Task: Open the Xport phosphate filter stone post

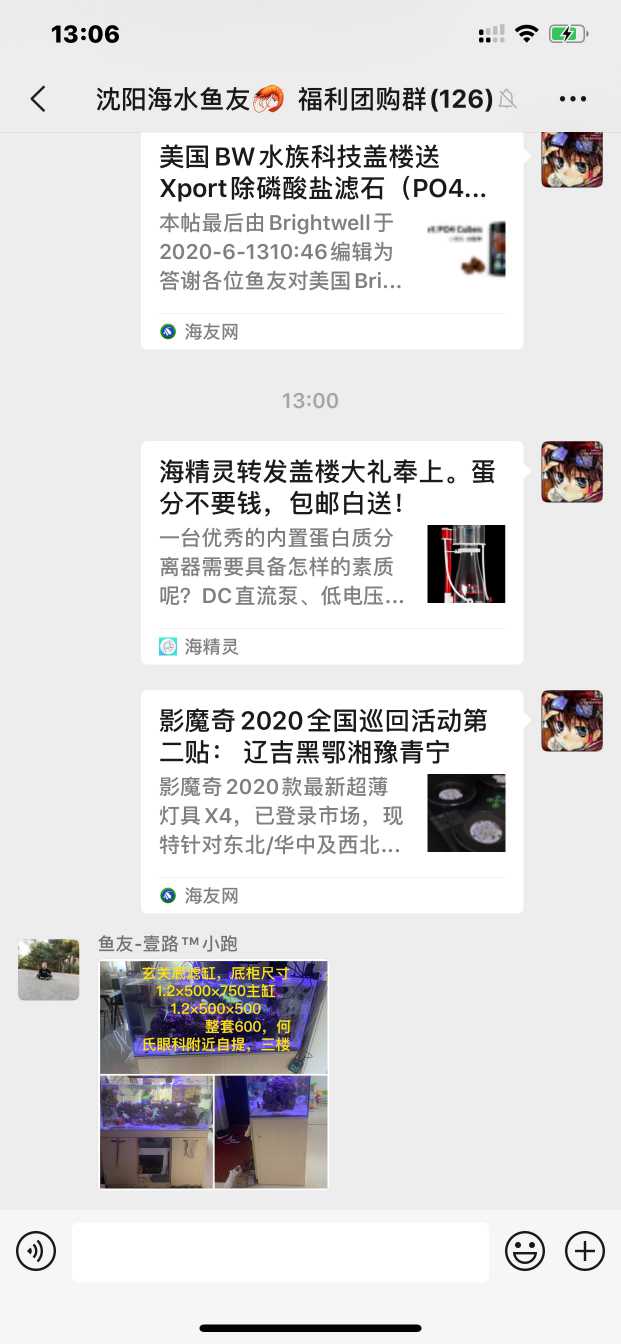Action: (x=331, y=240)
